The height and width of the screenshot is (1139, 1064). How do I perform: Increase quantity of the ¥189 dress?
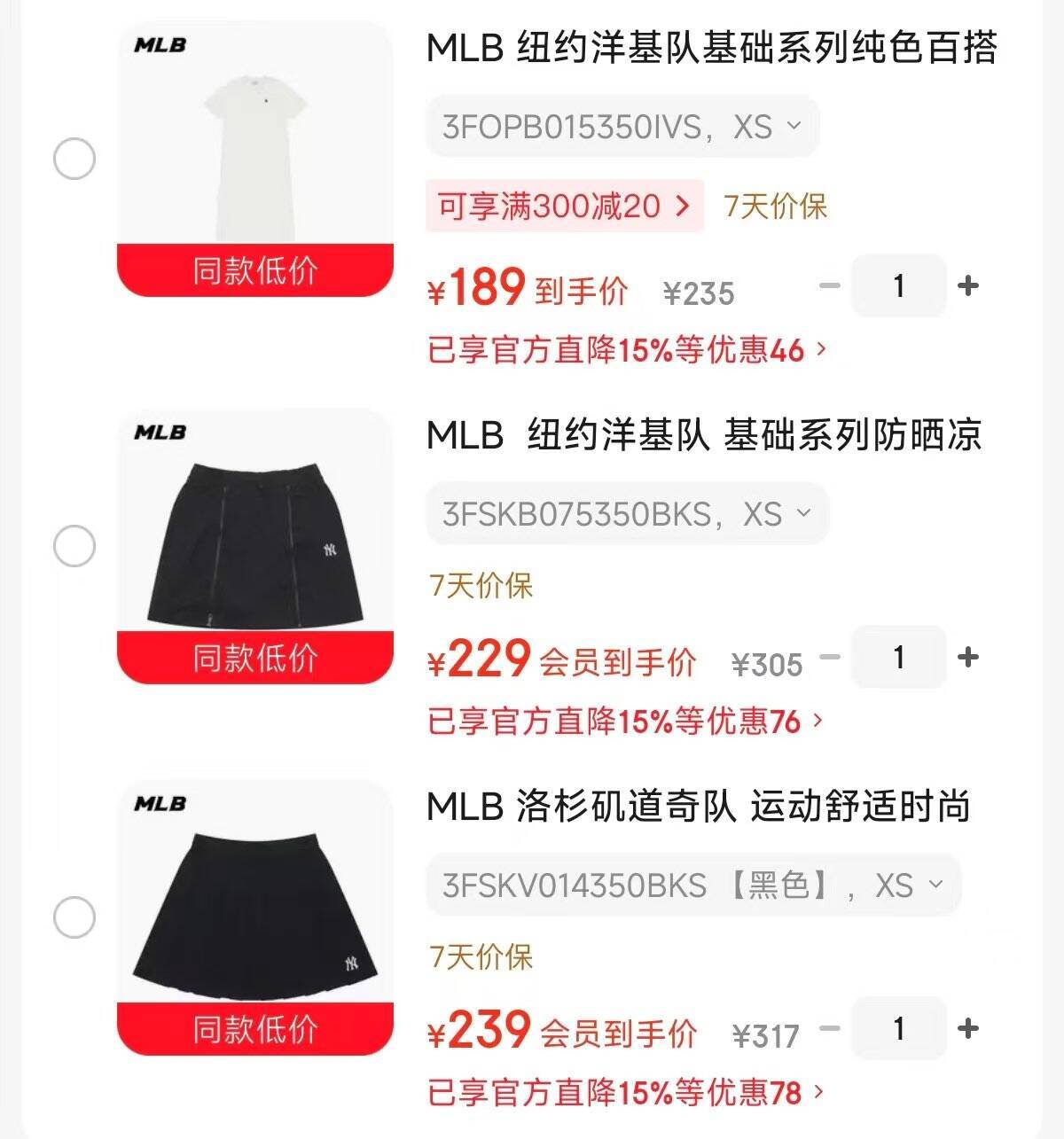pos(968,285)
